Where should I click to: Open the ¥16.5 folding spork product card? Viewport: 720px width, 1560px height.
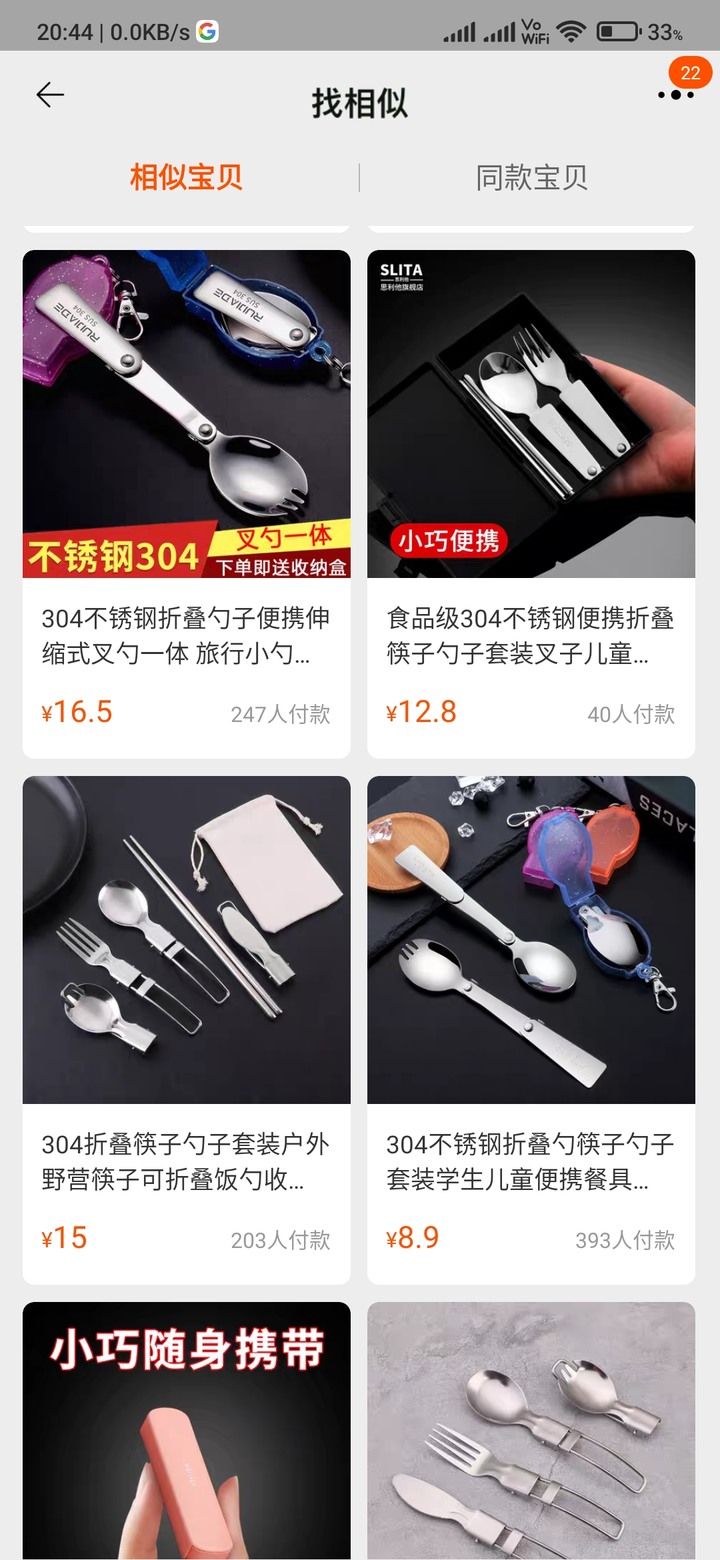click(186, 504)
